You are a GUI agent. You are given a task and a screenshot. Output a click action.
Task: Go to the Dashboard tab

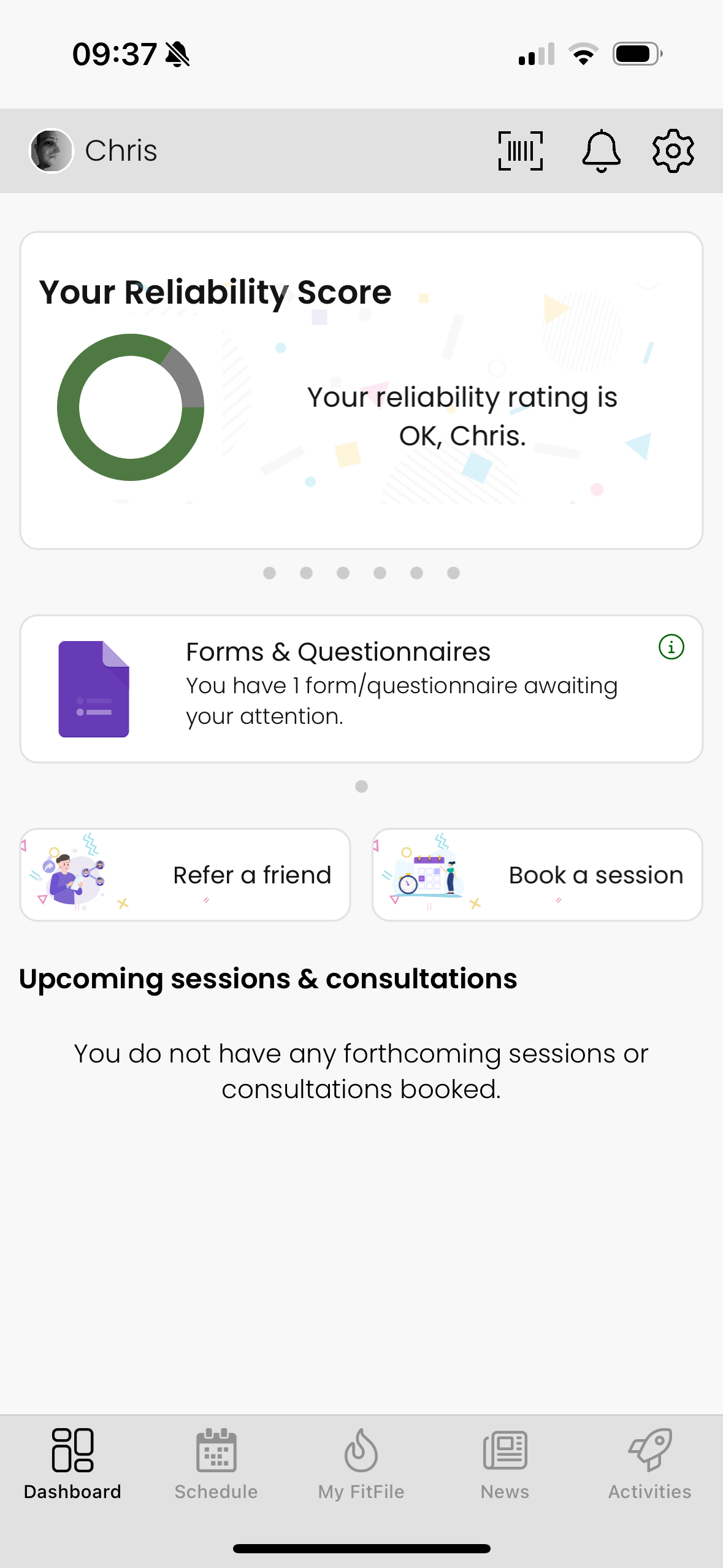[x=72, y=1462]
